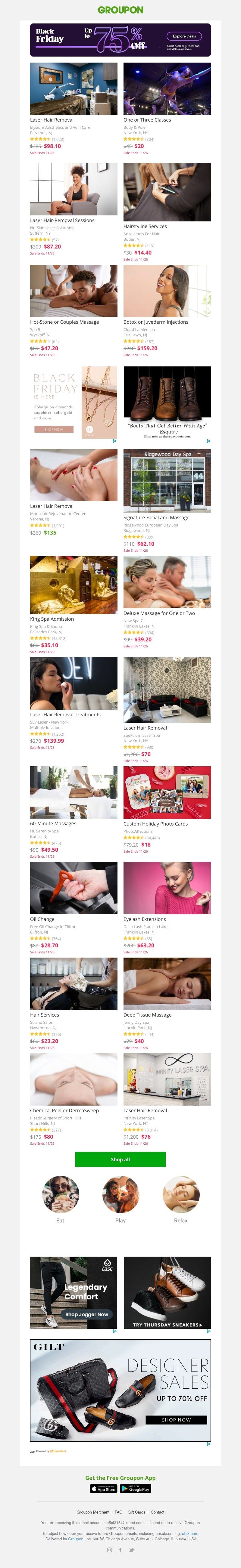
Task: Tap Shop Now on the Gilt ad
Action: pyautogui.click(x=176, y=1419)
